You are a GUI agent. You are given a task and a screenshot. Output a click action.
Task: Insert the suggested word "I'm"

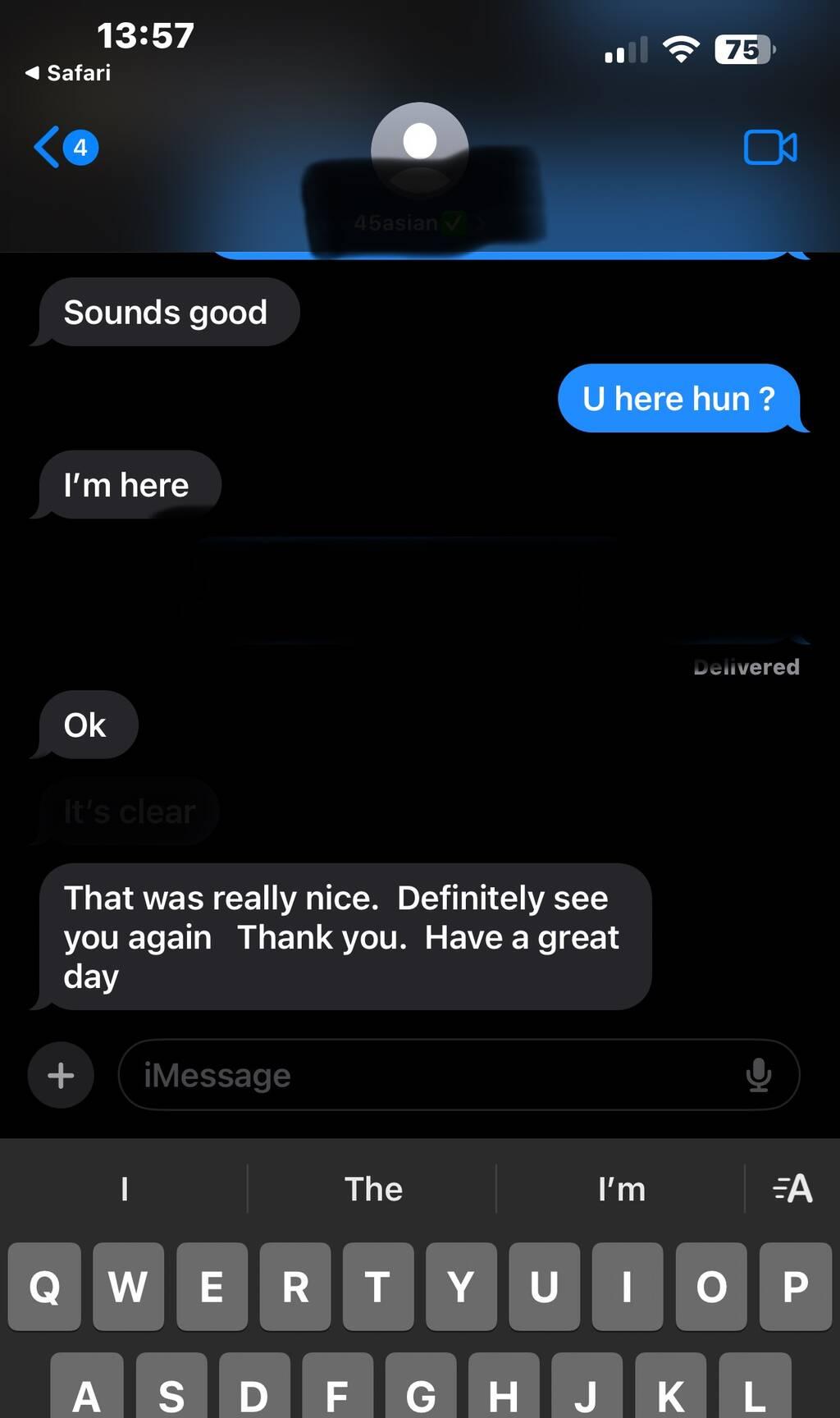621,1189
